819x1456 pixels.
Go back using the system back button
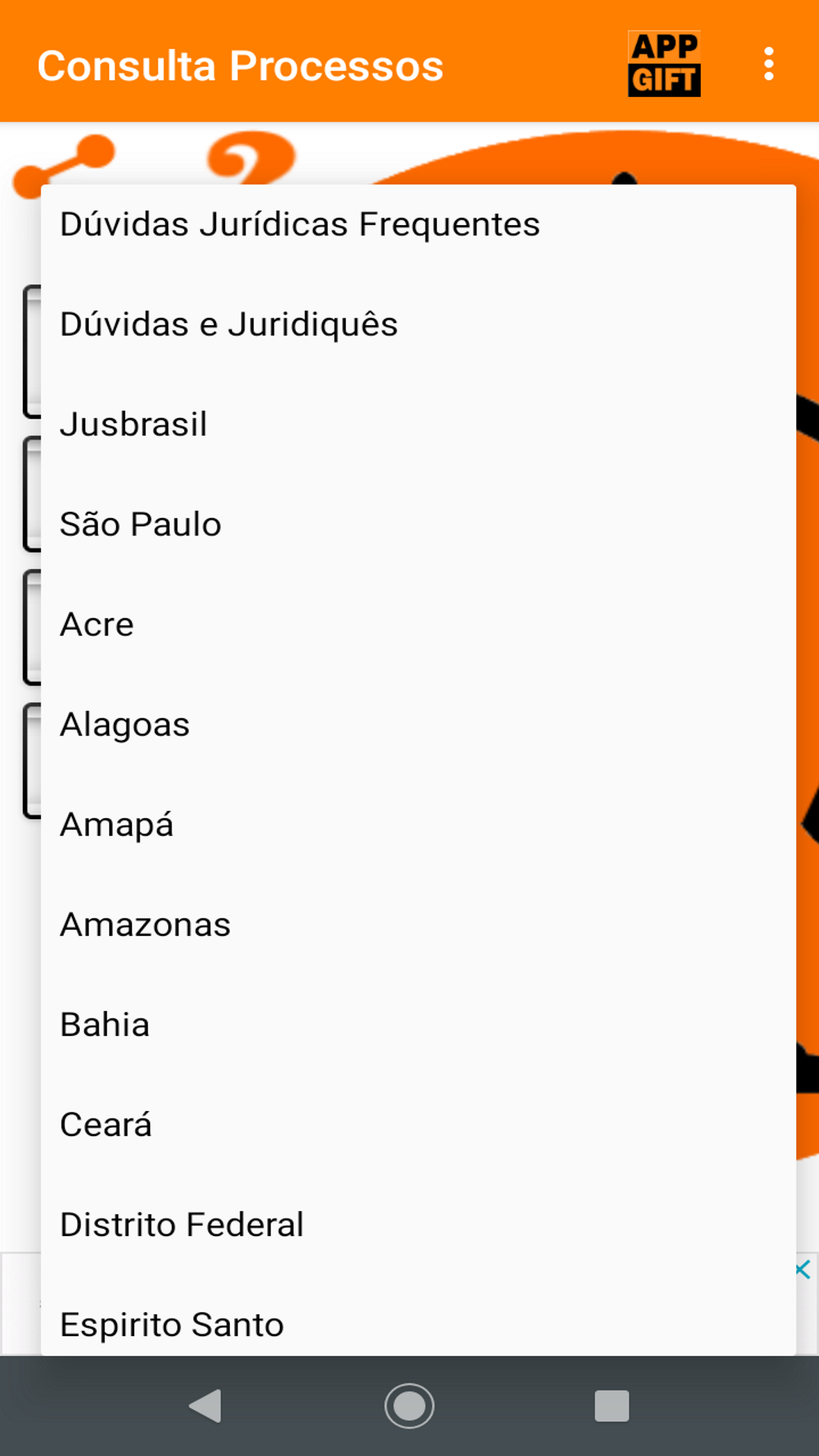point(205,1406)
